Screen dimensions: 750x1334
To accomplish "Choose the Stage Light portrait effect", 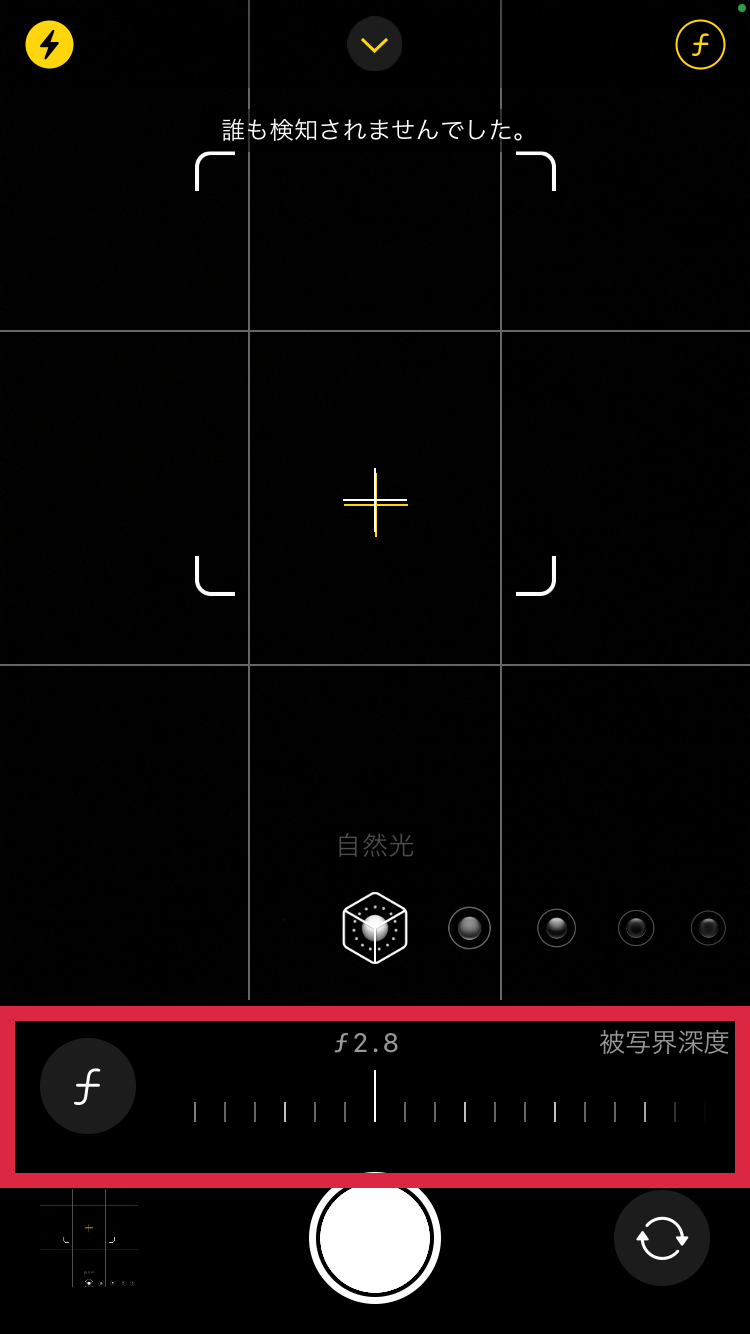I will pos(636,928).
